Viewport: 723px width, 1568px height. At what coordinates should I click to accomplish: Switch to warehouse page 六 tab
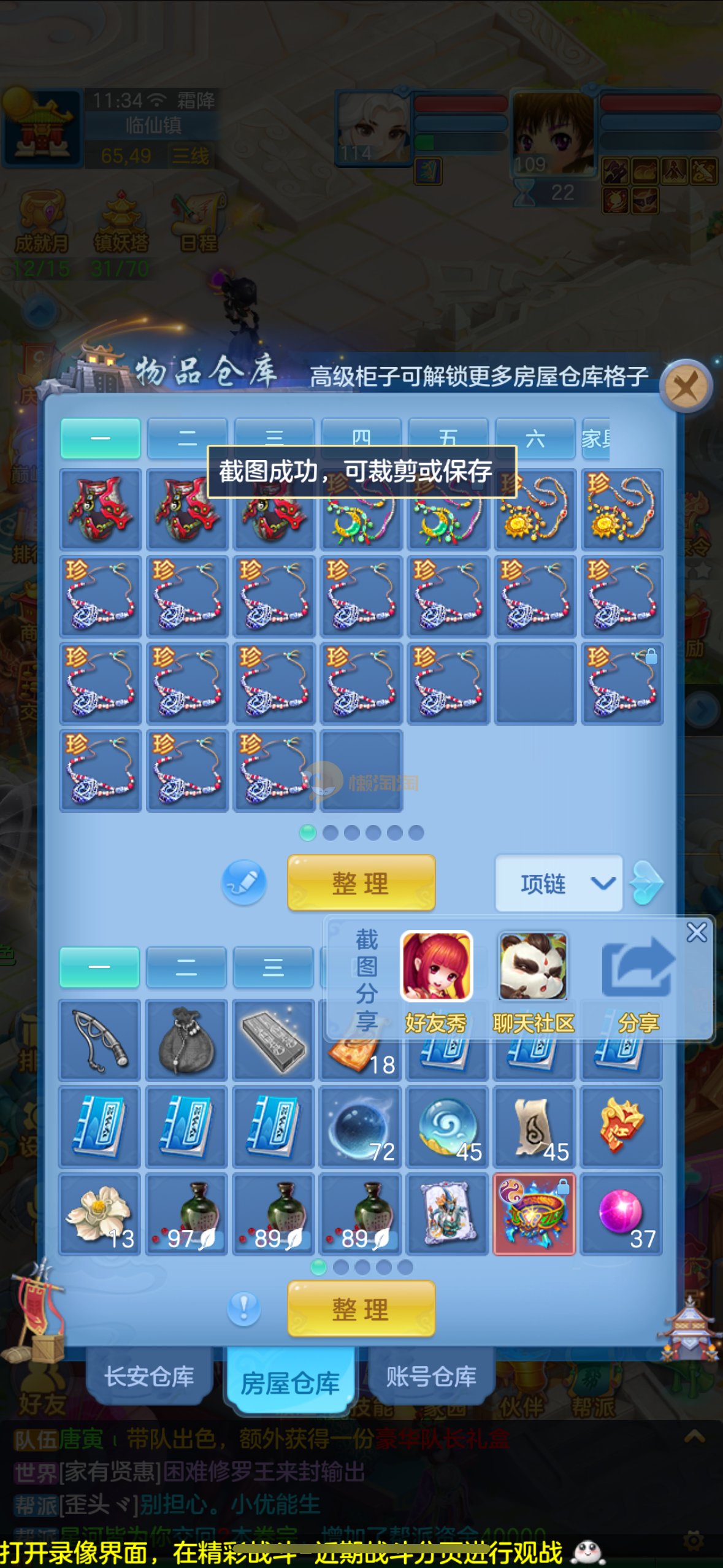(x=534, y=438)
